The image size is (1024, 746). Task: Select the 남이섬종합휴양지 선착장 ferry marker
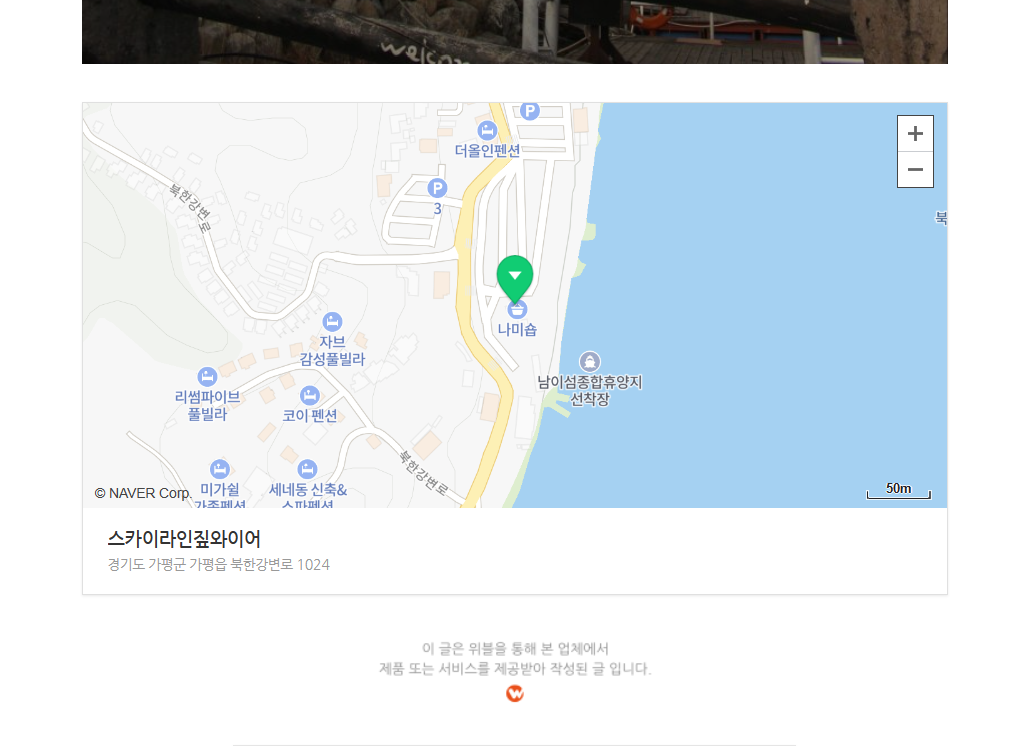click(590, 362)
